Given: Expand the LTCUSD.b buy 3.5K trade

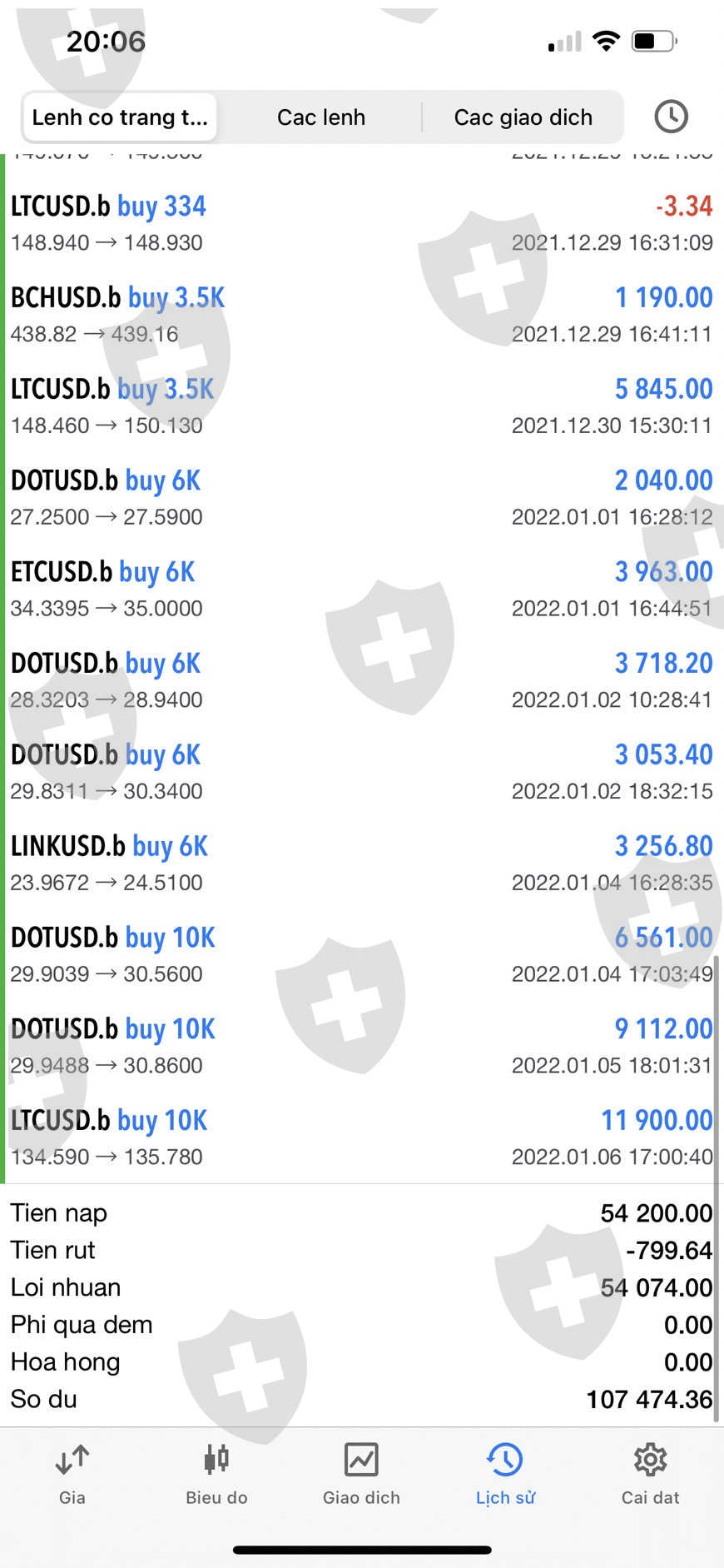Looking at the screenshot, I should [361, 406].
